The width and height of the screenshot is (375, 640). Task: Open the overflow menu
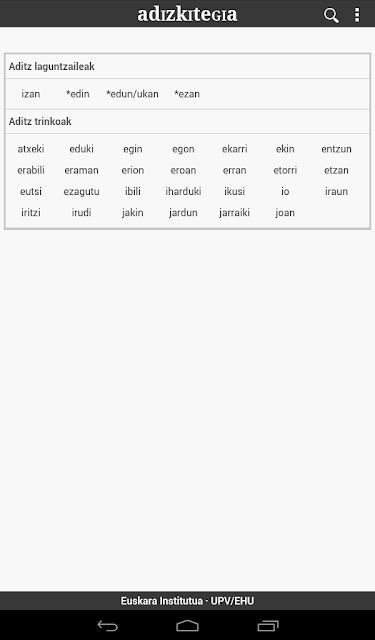pyautogui.click(x=357, y=15)
